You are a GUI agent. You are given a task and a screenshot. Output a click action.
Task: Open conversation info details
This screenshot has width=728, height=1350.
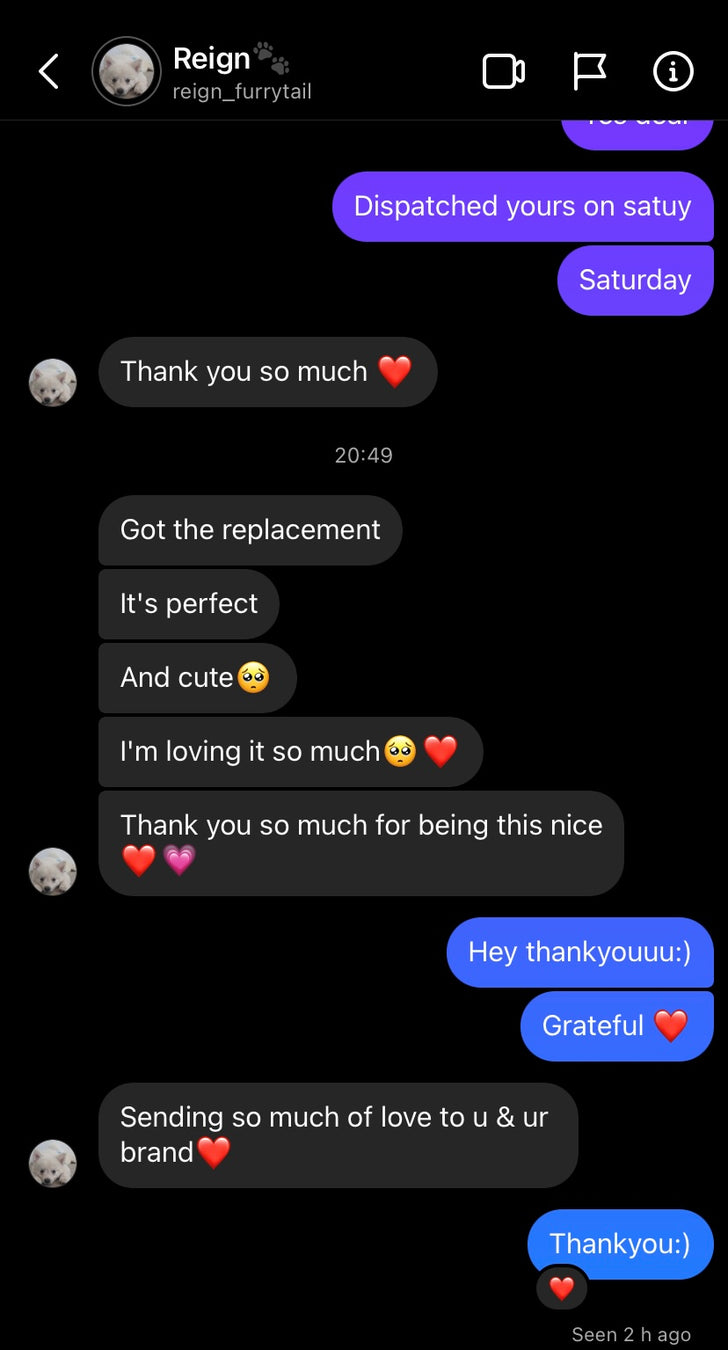click(x=673, y=72)
